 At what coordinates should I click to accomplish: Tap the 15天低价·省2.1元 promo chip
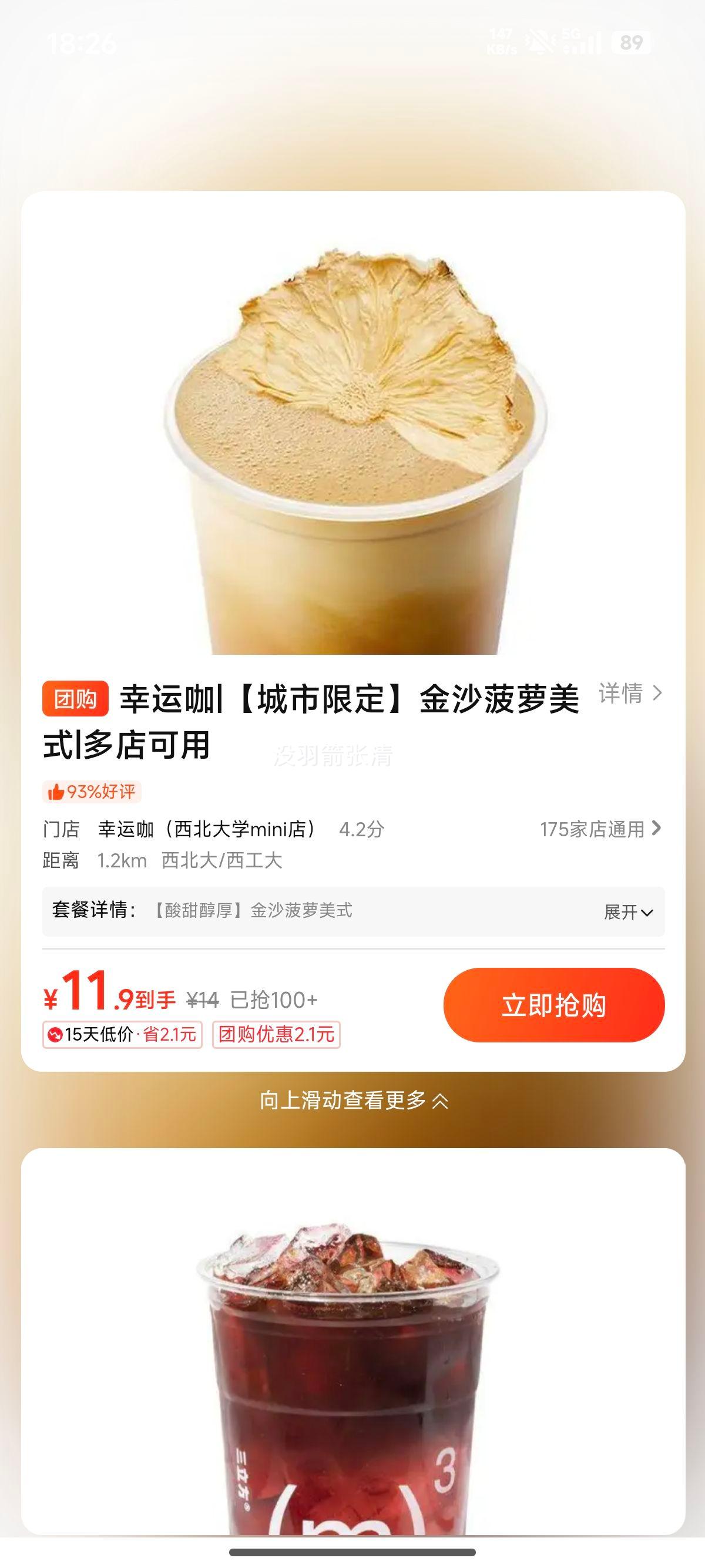(122, 1034)
